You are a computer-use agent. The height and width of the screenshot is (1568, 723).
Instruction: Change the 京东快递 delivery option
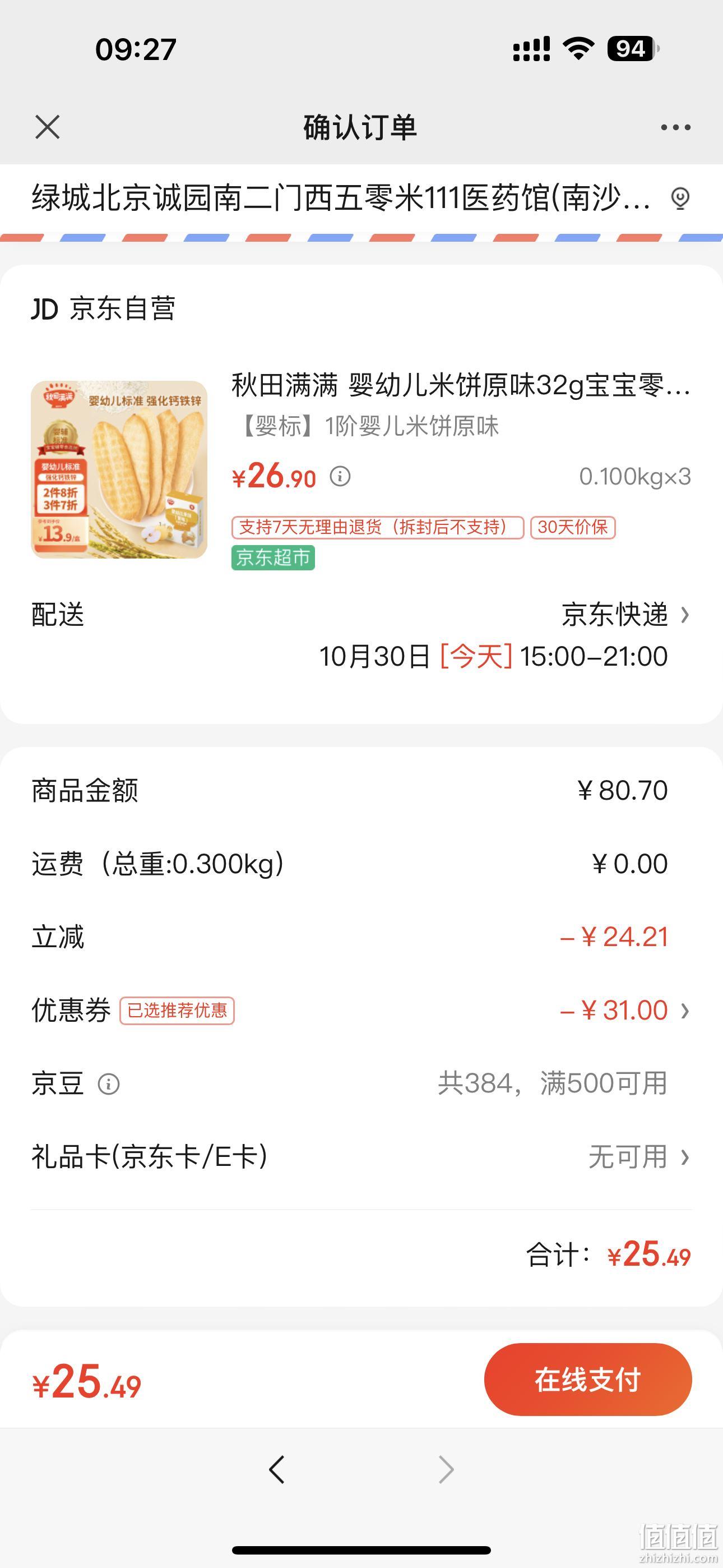[625, 615]
